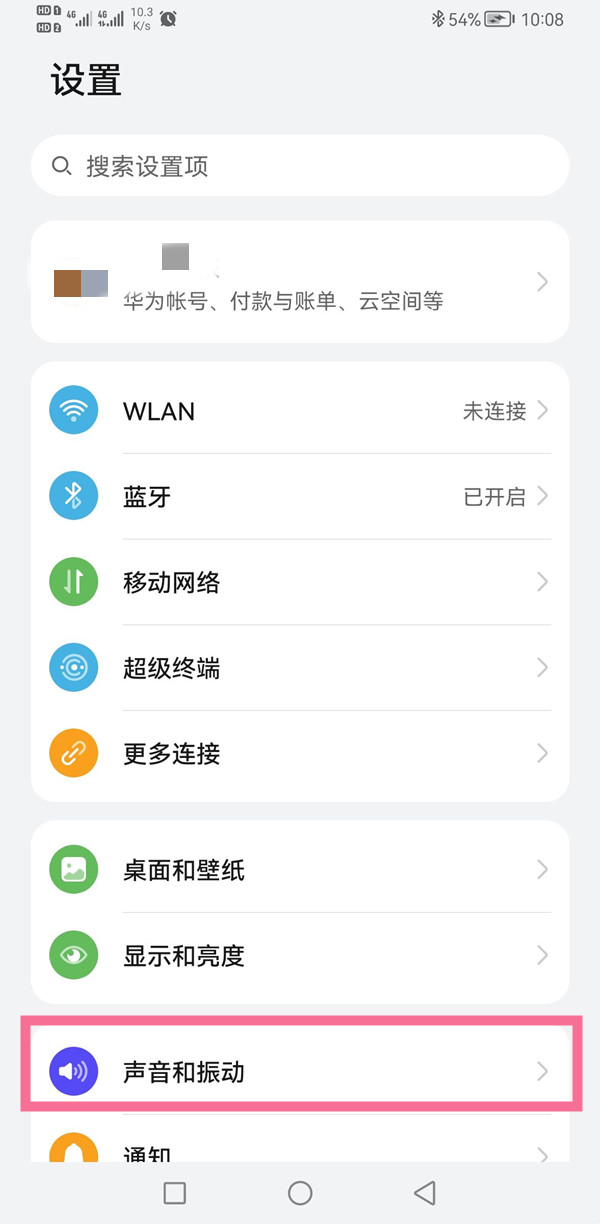The height and width of the screenshot is (1224, 600).
Task: Tap the system back button
Action: pos(425,1192)
